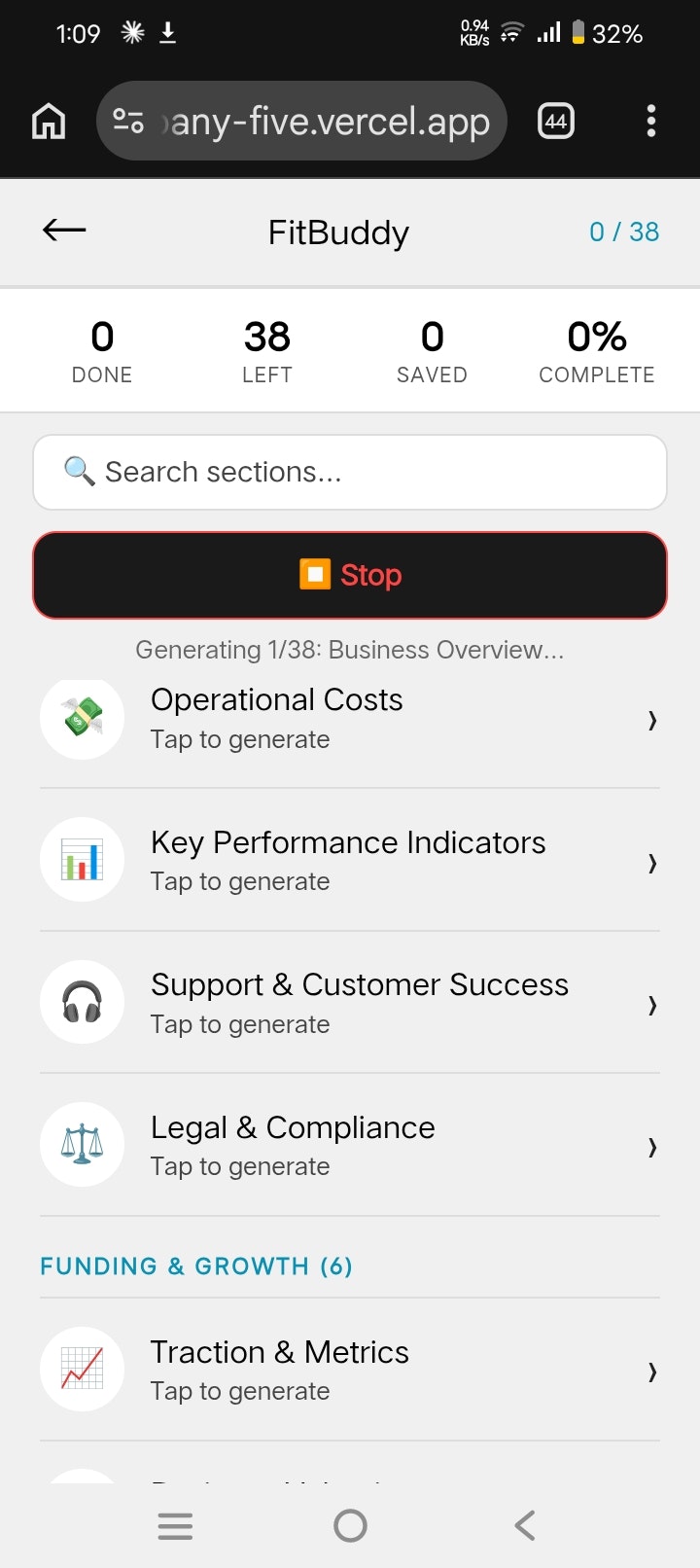This screenshot has width=700, height=1568.
Task: Open the browser home icon
Action: pos(48,121)
